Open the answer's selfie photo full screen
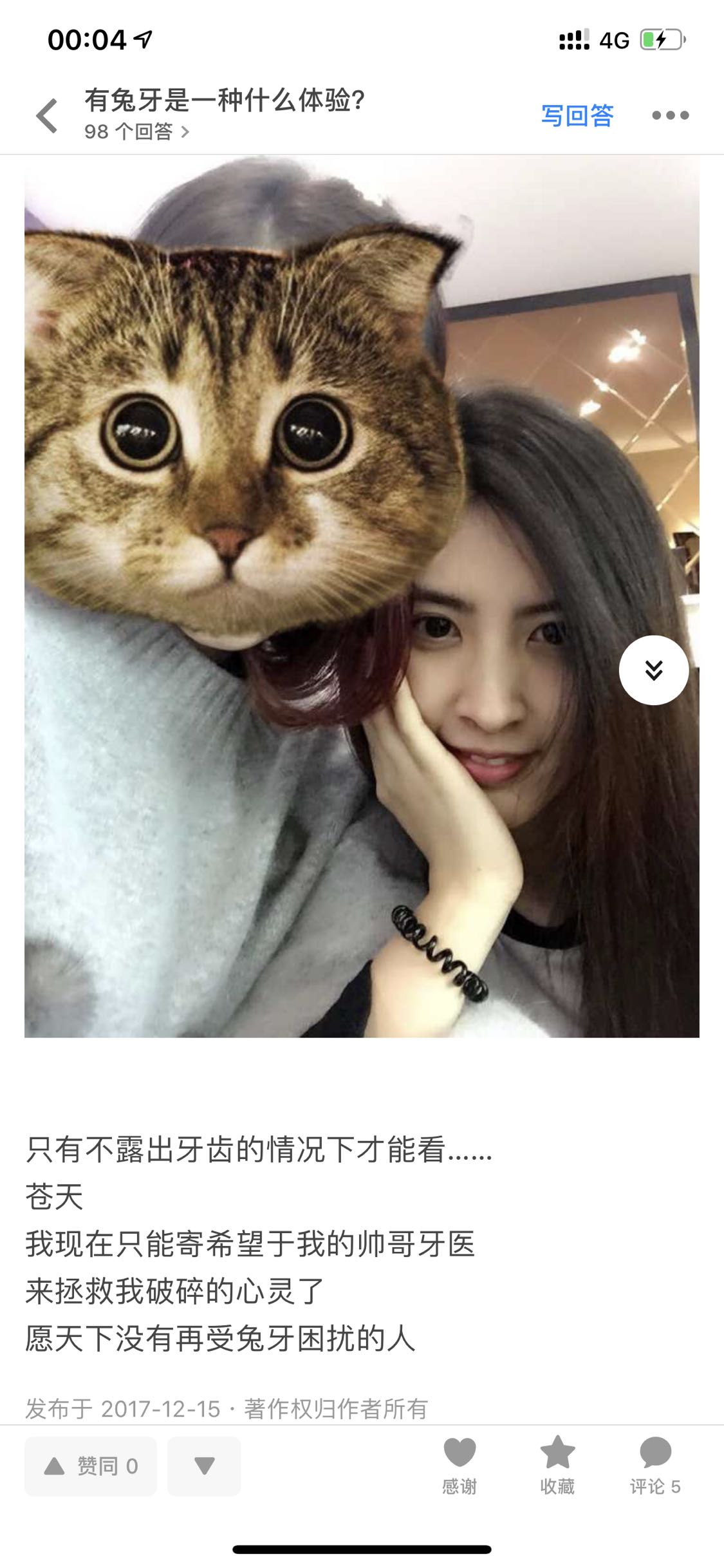The width and height of the screenshot is (724, 1568). tap(362, 596)
